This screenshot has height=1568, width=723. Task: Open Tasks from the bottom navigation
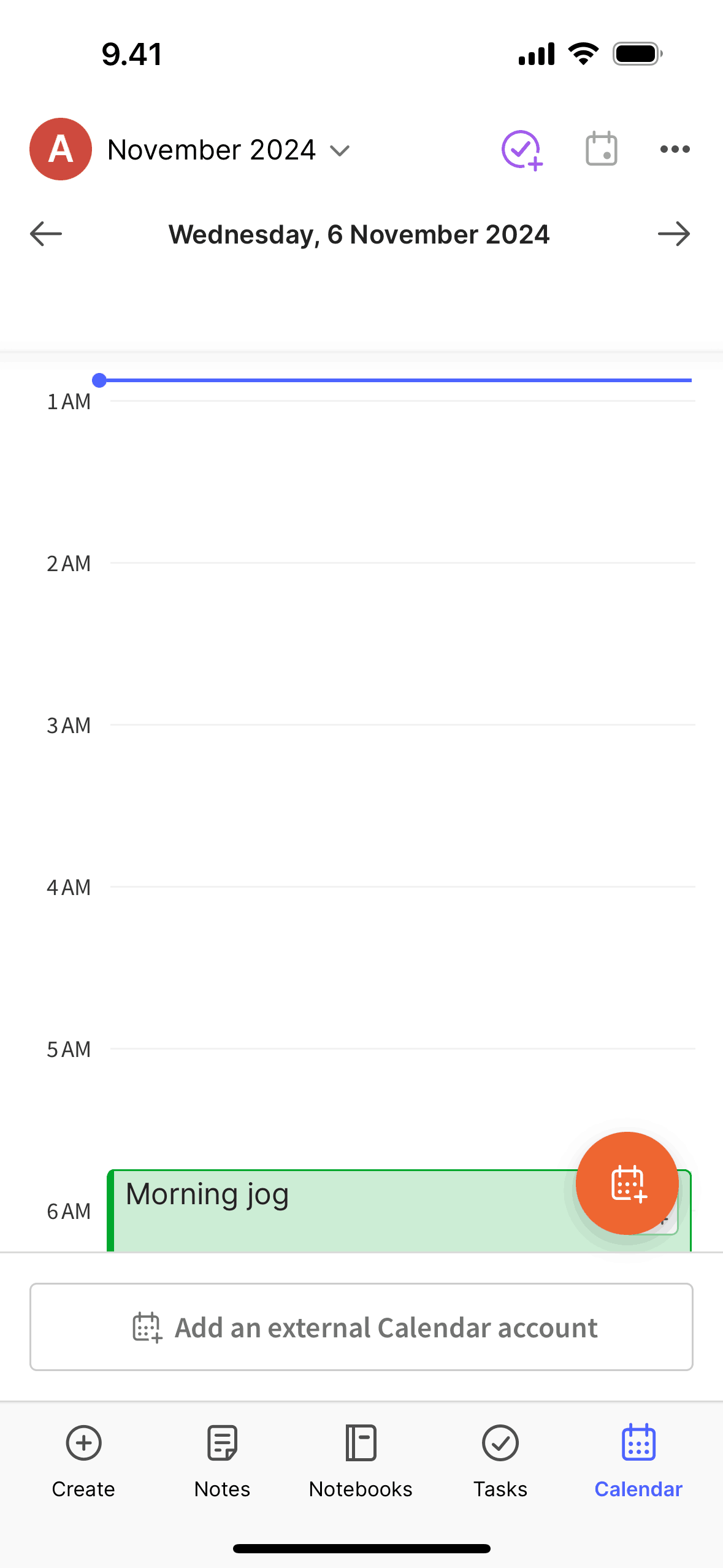click(x=500, y=1466)
